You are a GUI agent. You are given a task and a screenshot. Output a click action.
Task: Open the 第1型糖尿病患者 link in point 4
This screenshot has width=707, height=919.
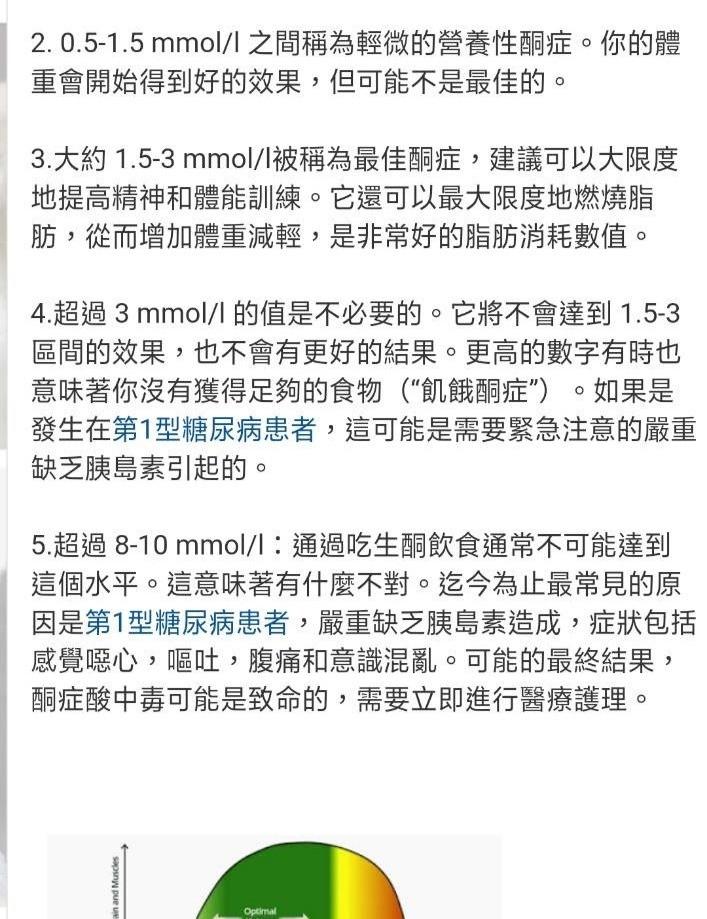[x=213, y=430]
